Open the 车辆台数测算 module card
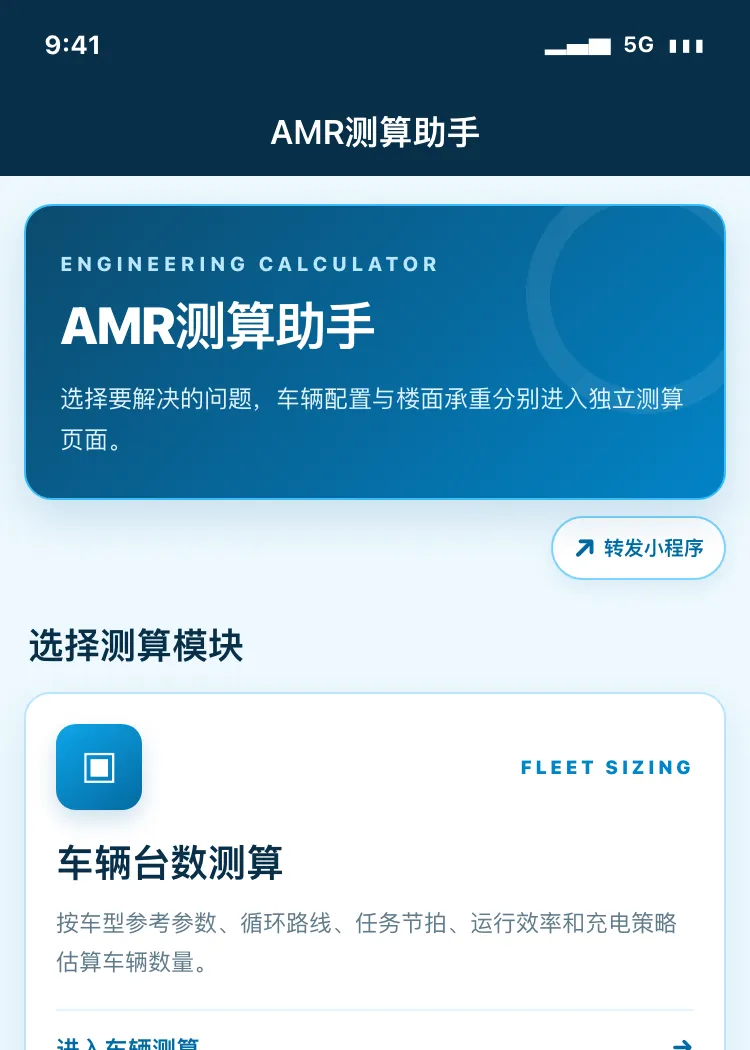 point(375,872)
